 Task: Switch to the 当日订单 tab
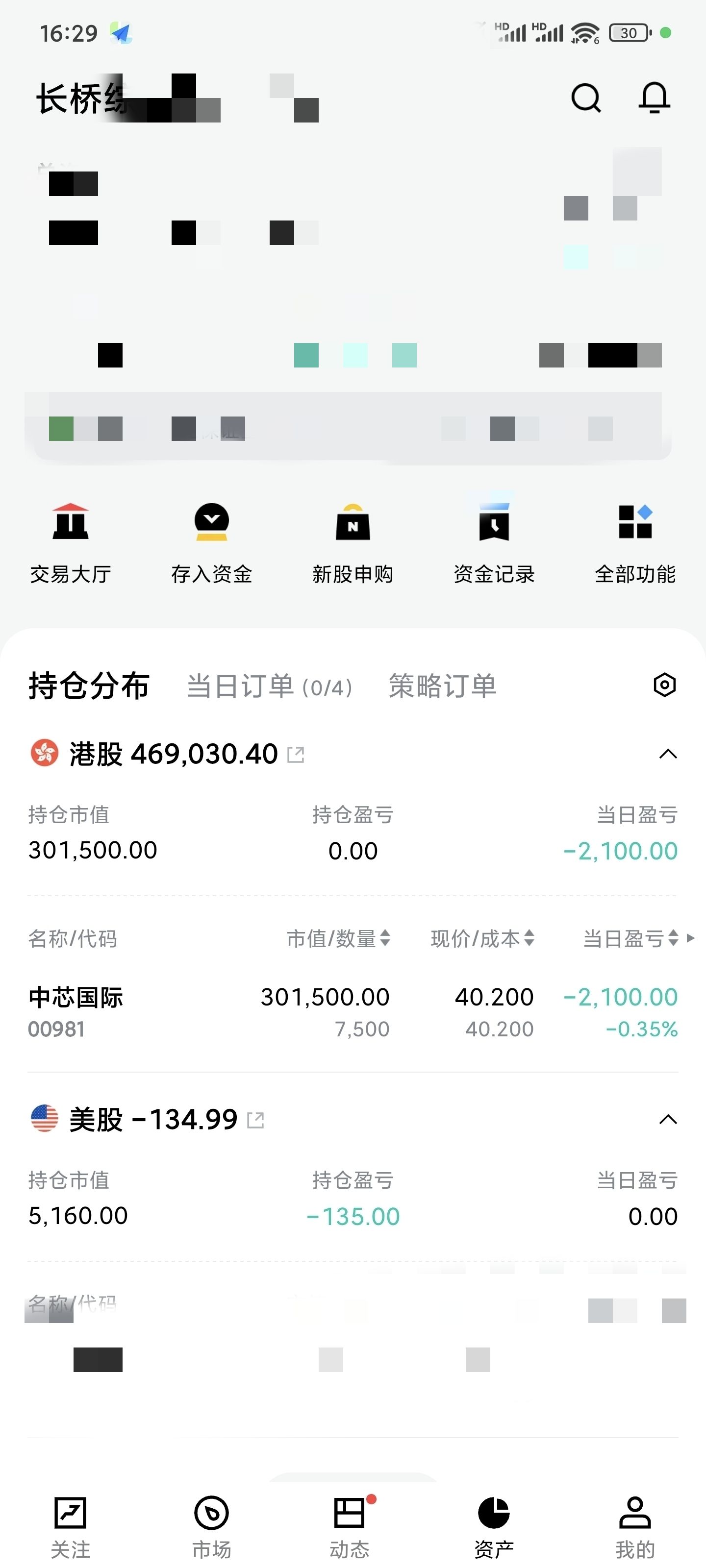coord(269,686)
